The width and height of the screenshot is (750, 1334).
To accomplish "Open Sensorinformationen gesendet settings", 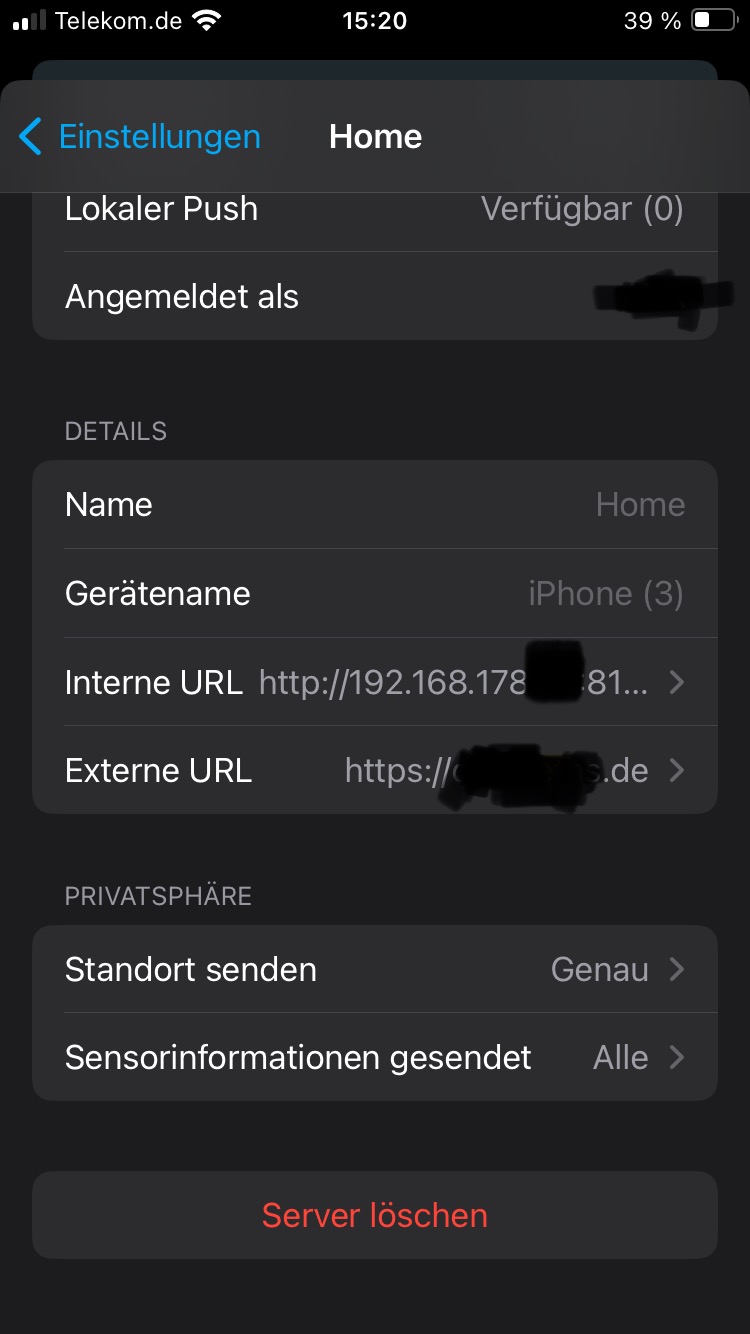I will [375, 1057].
